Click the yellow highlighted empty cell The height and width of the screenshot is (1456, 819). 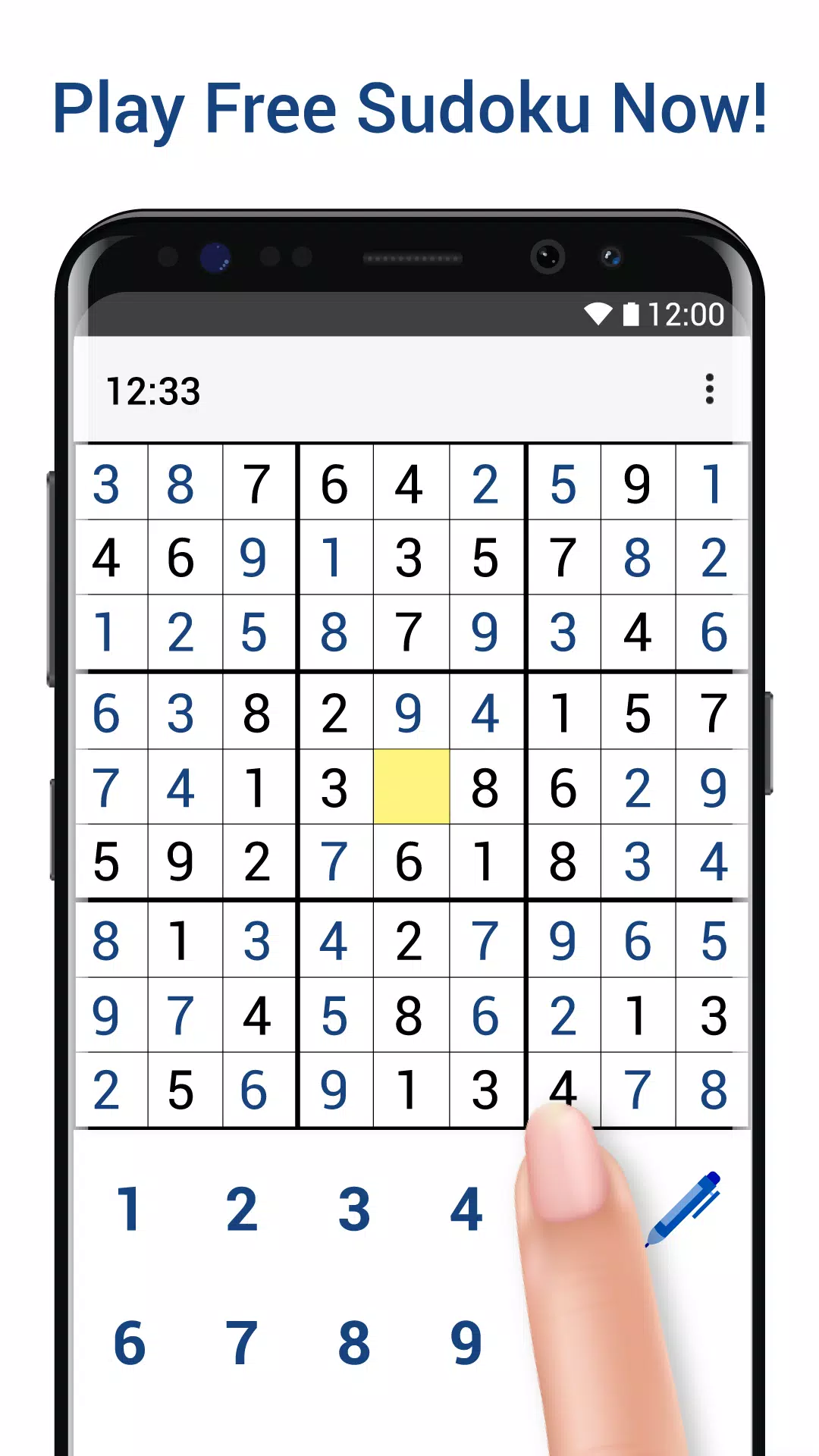tap(411, 786)
